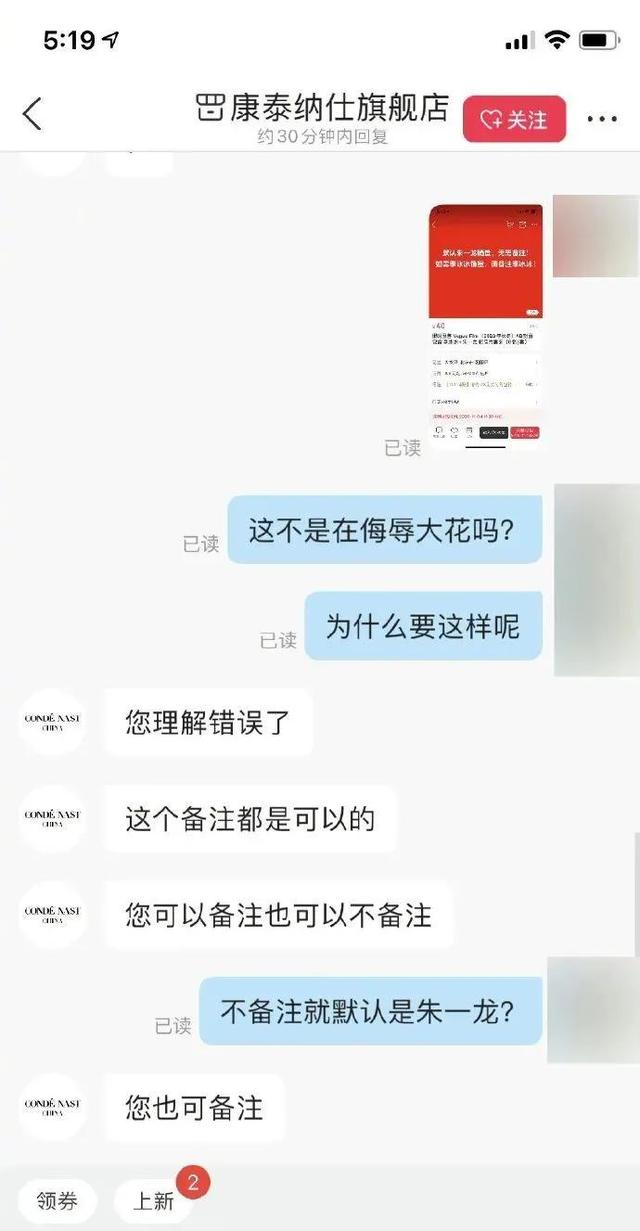
Task: Go back using the arrow
Action: (33, 114)
